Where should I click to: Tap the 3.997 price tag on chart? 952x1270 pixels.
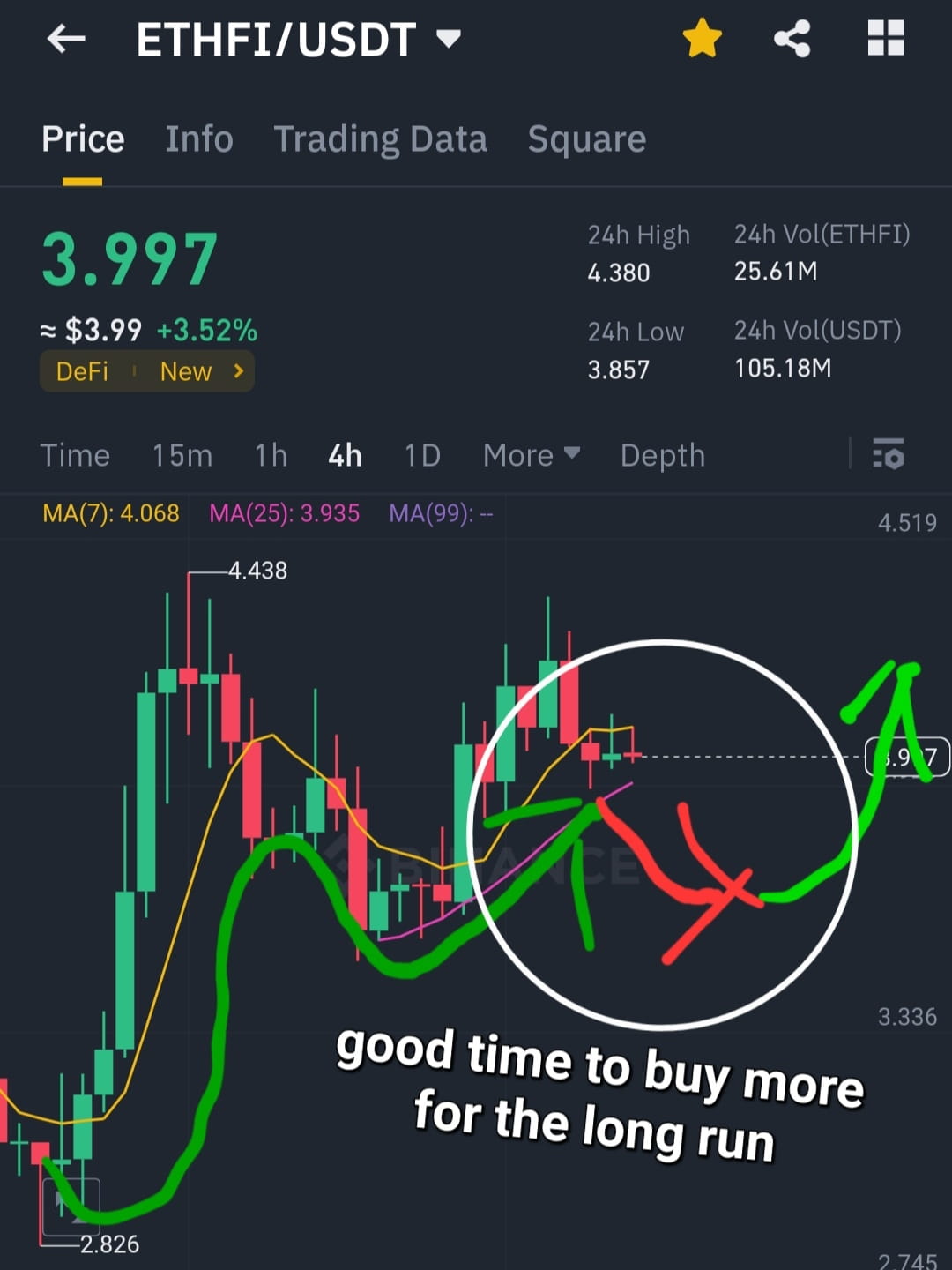tap(906, 758)
